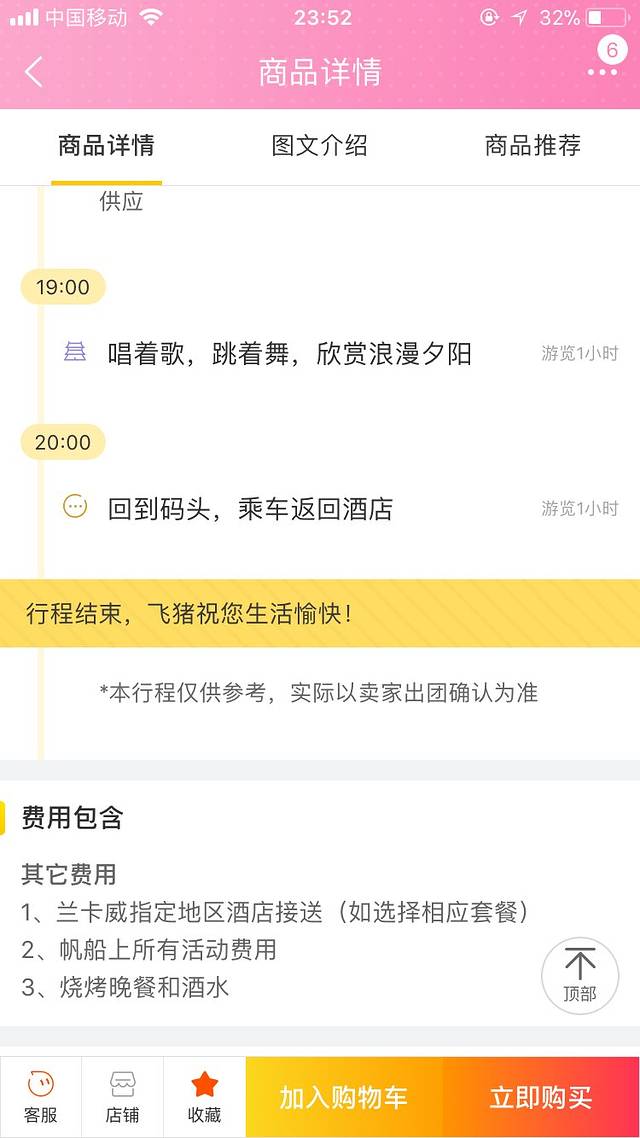Image resolution: width=640 pixels, height=1138 pixels.
Task: Contact 客服 customer service
Action: pos(40,1097)
